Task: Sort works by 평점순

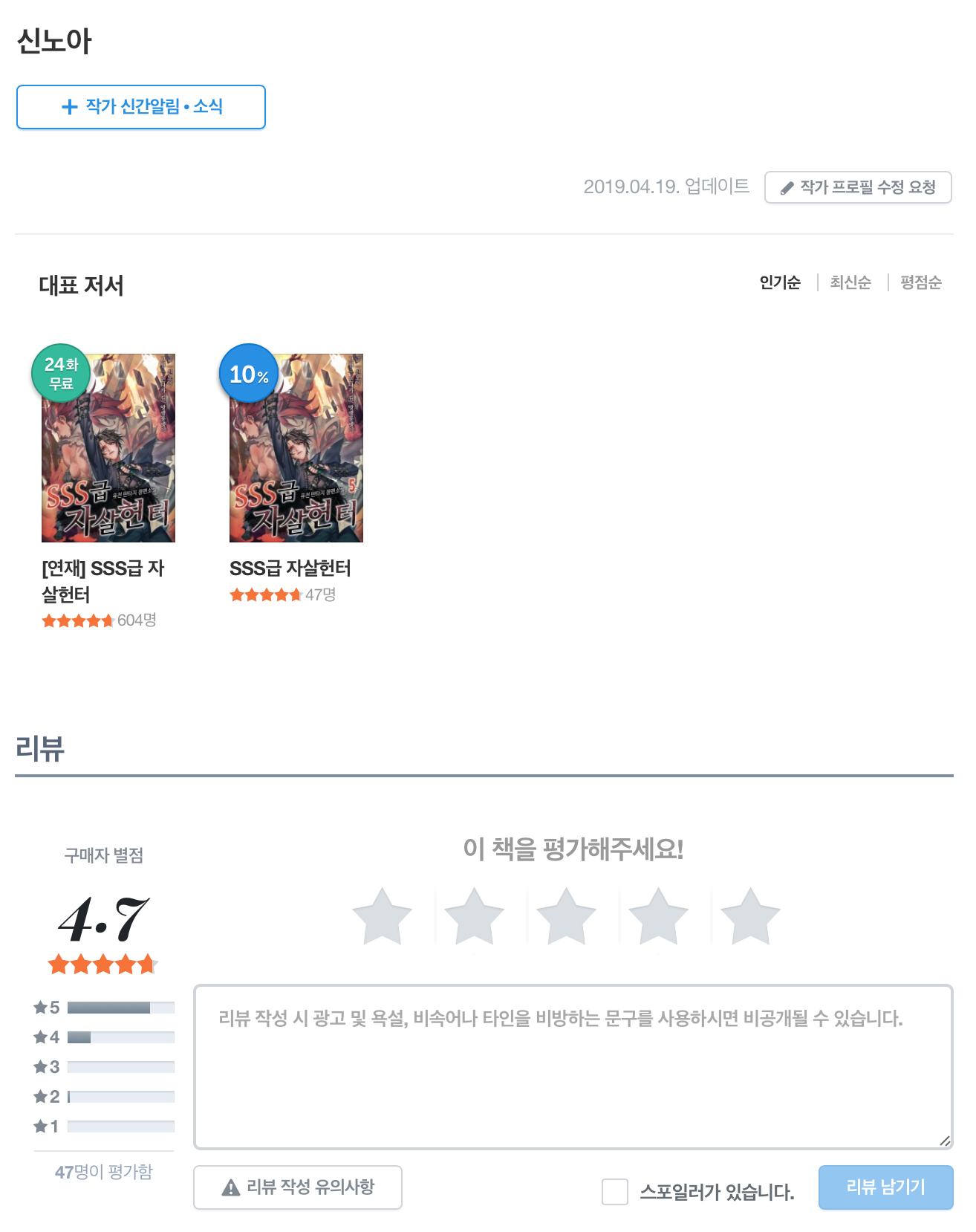Action: [920, 282]
